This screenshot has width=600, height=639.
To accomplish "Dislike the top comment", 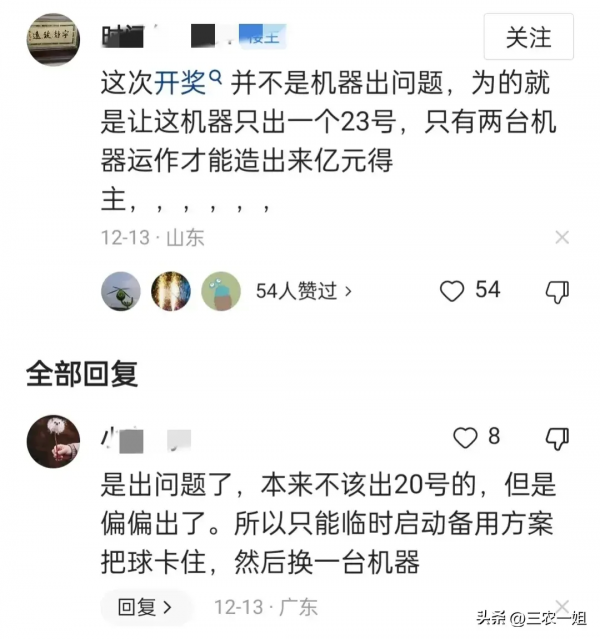I will tap(557, 290).
